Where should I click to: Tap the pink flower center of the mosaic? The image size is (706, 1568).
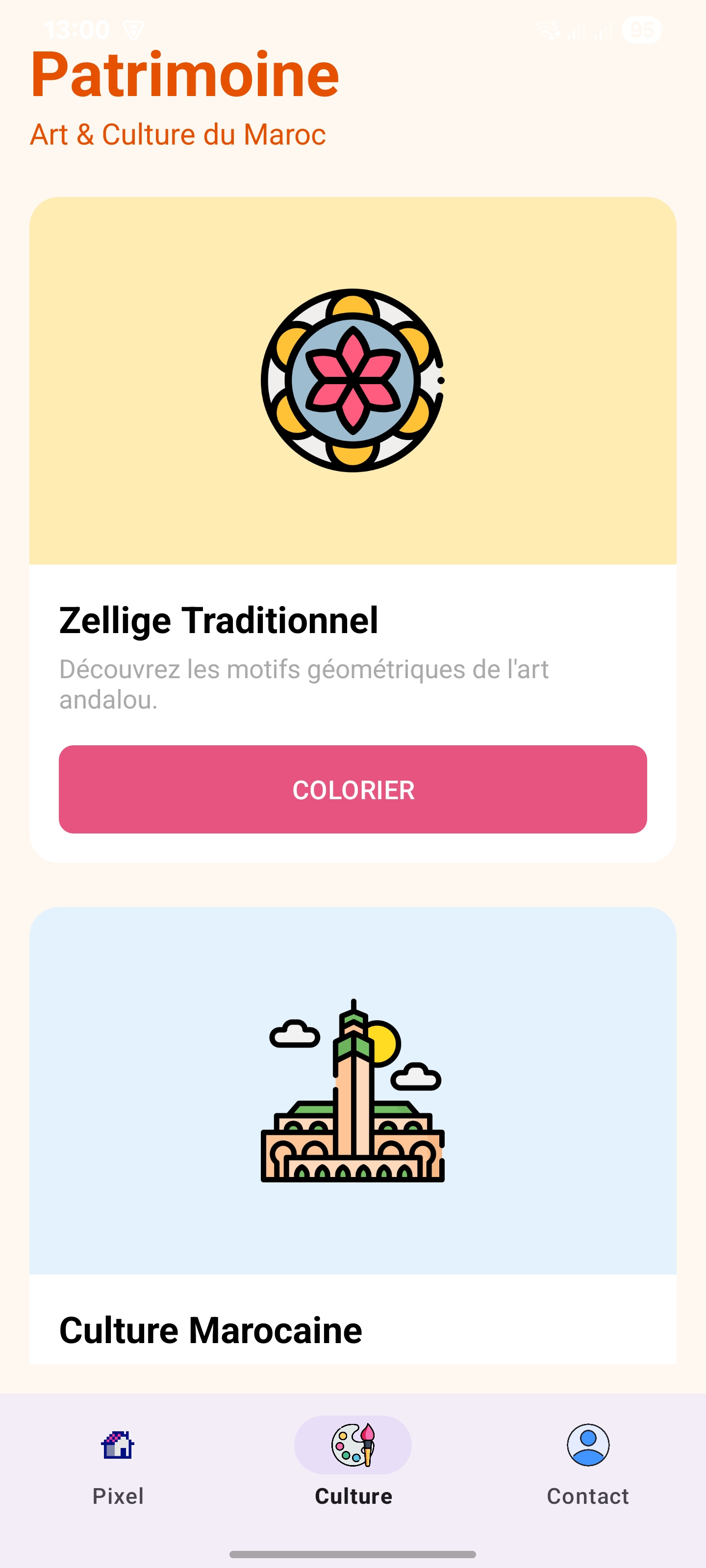[x=353, y=380]
